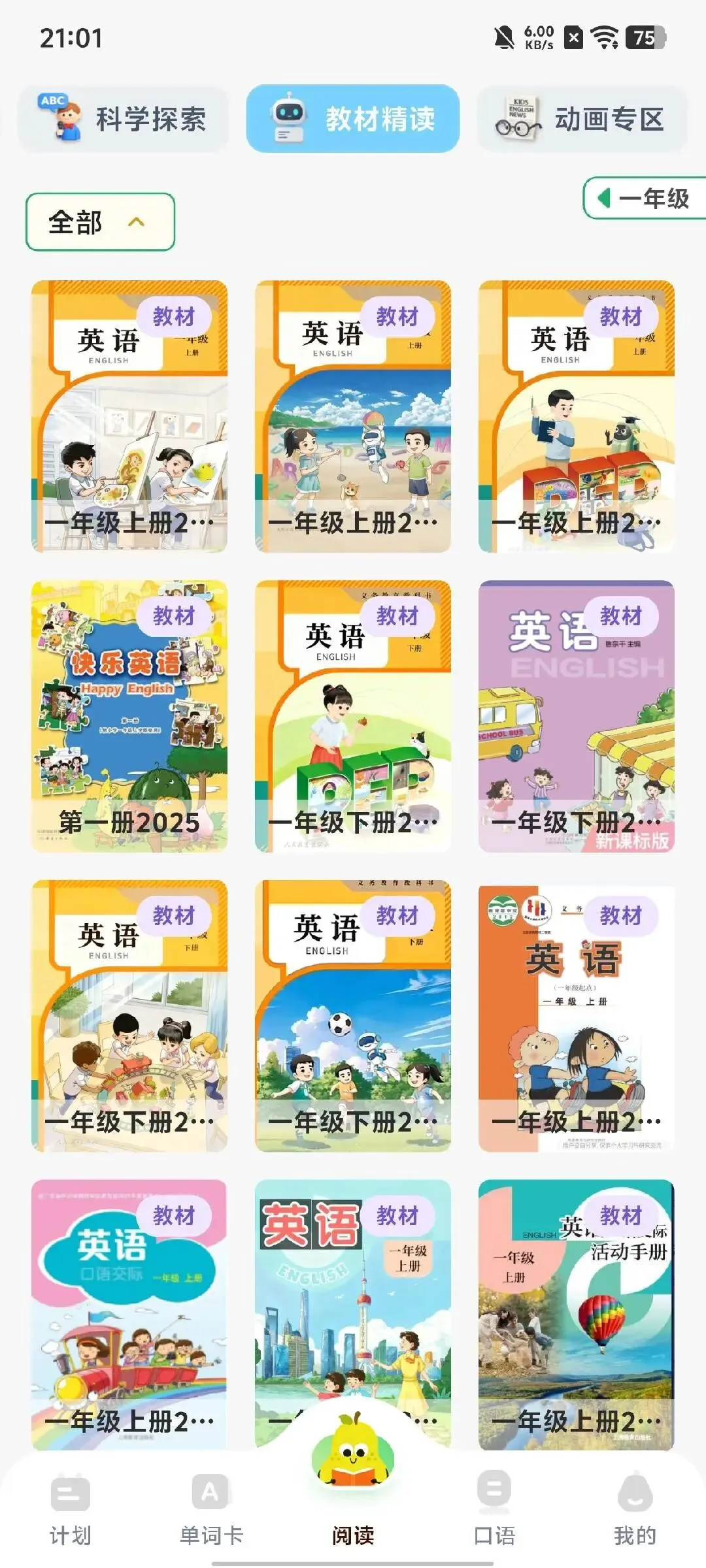Screen dimensions: 706x1568
Task: Open the orange 一年级起点 一年级上册 textbook
Action: (577, 1016)
